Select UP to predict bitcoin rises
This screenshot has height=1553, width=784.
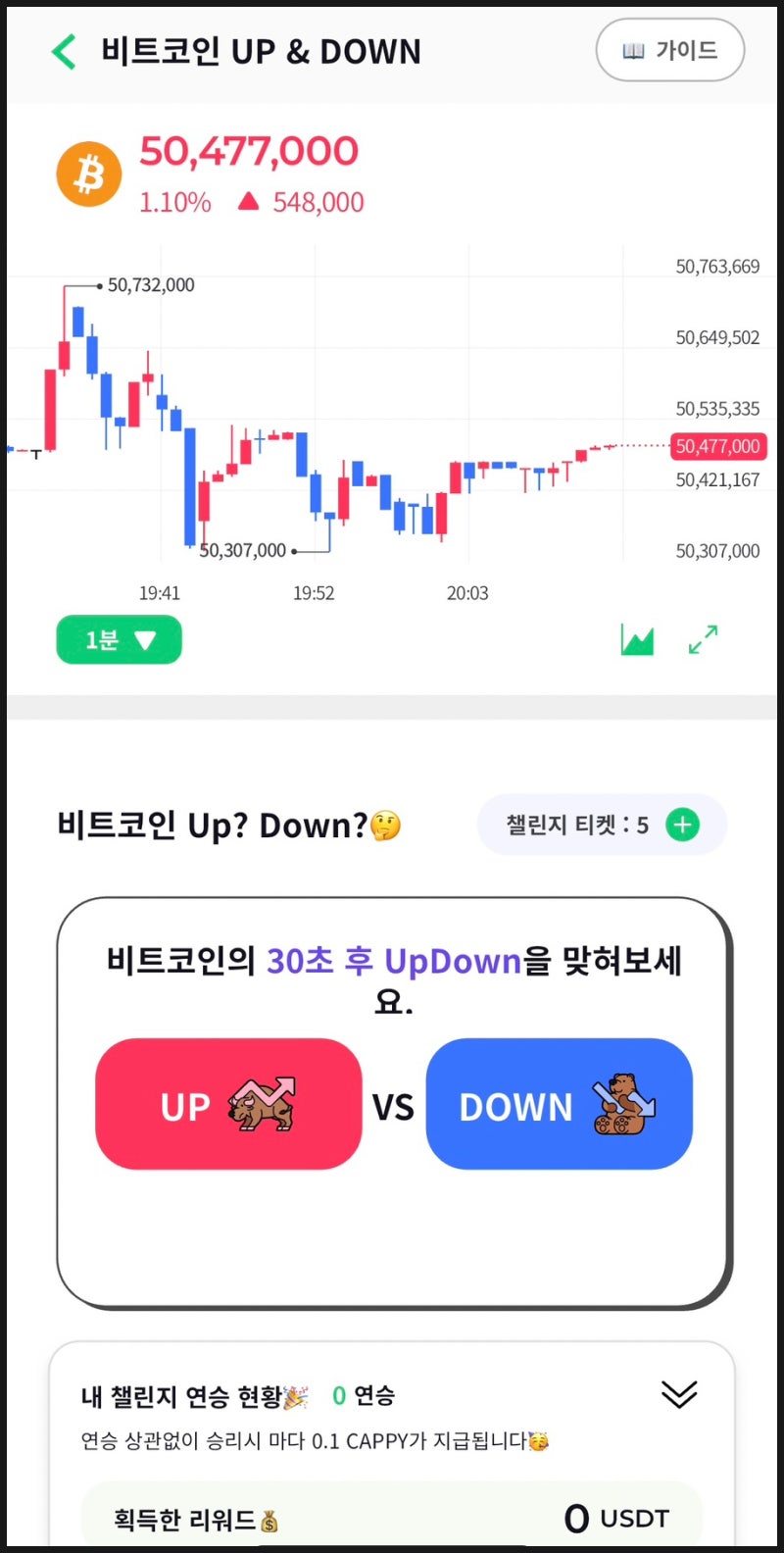pyautogui.click(x=228, y=1104)
